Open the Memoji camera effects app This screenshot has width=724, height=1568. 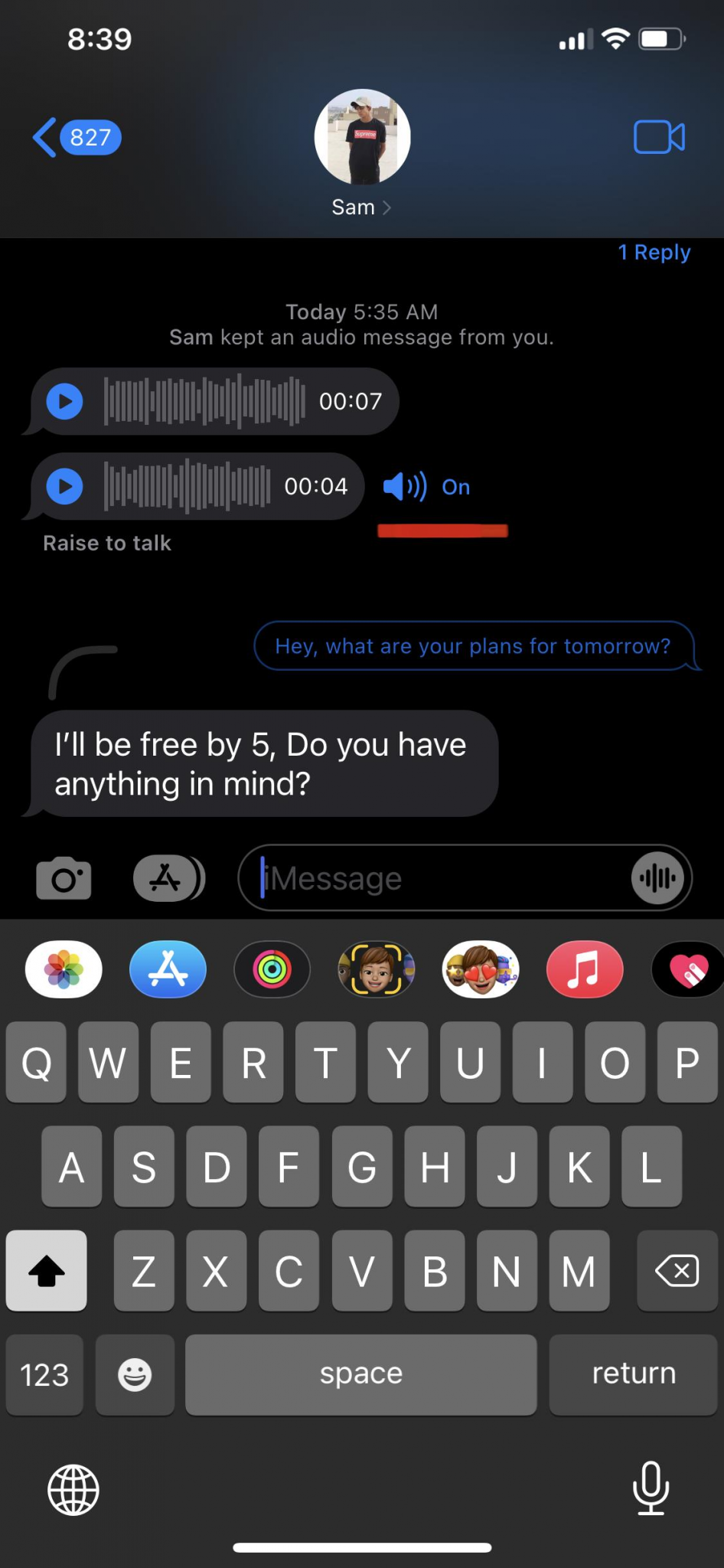point(377,969)
